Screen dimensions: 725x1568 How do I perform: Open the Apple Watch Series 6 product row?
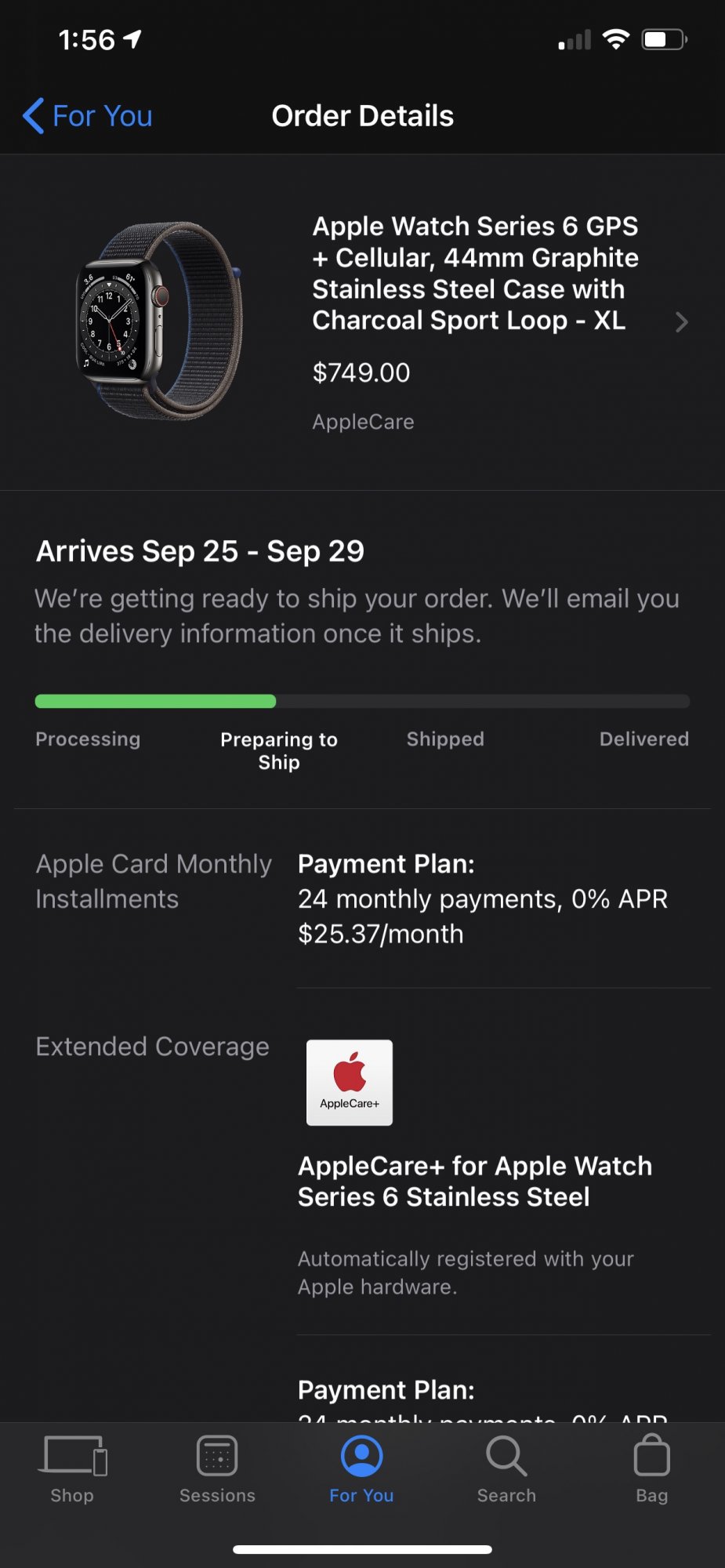tap(362, 322)
